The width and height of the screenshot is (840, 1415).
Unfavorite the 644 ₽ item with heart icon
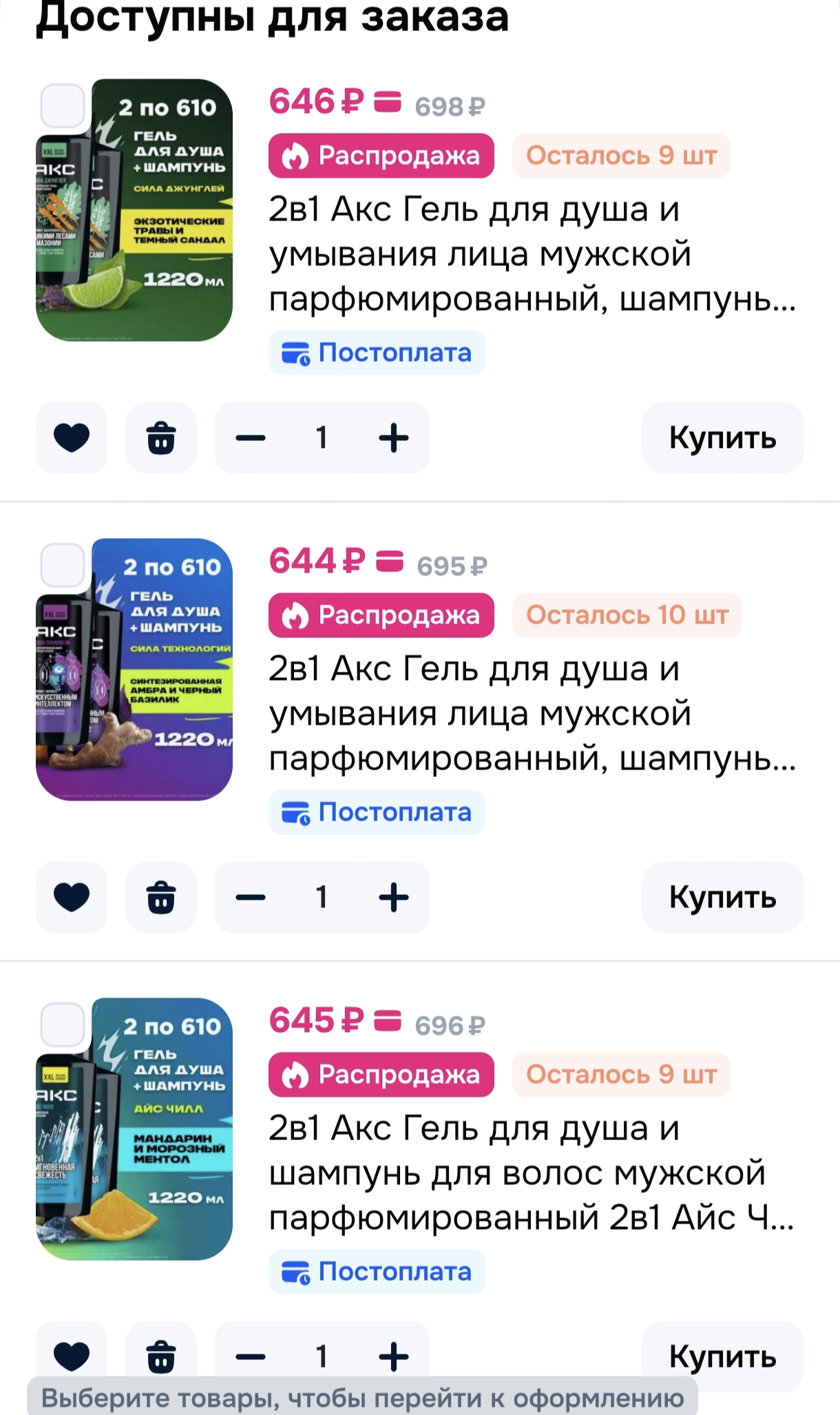tap(72, 898)
